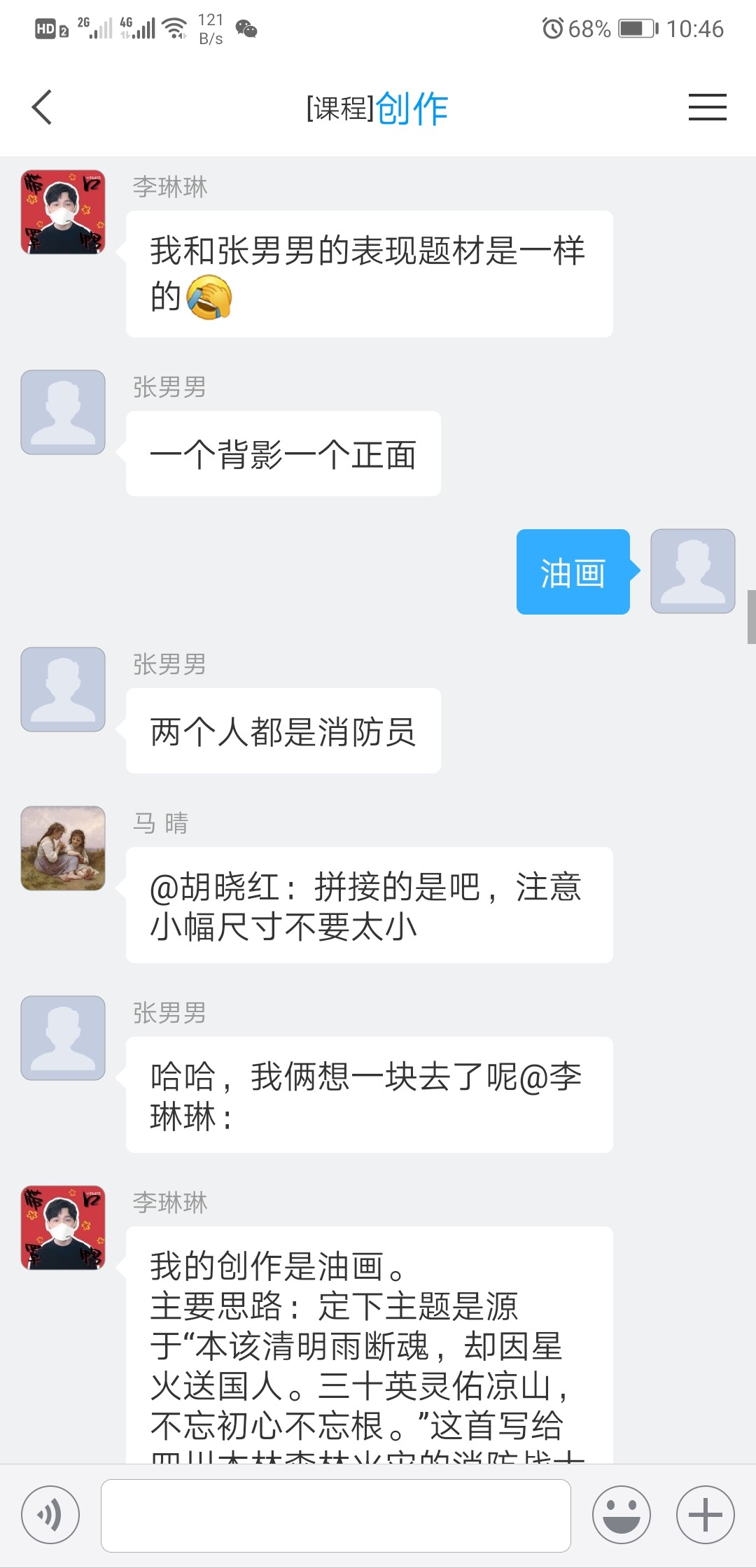Switch to voice message input
Viewport: 756px width, 1568px height.
[x=50, y=1515]
